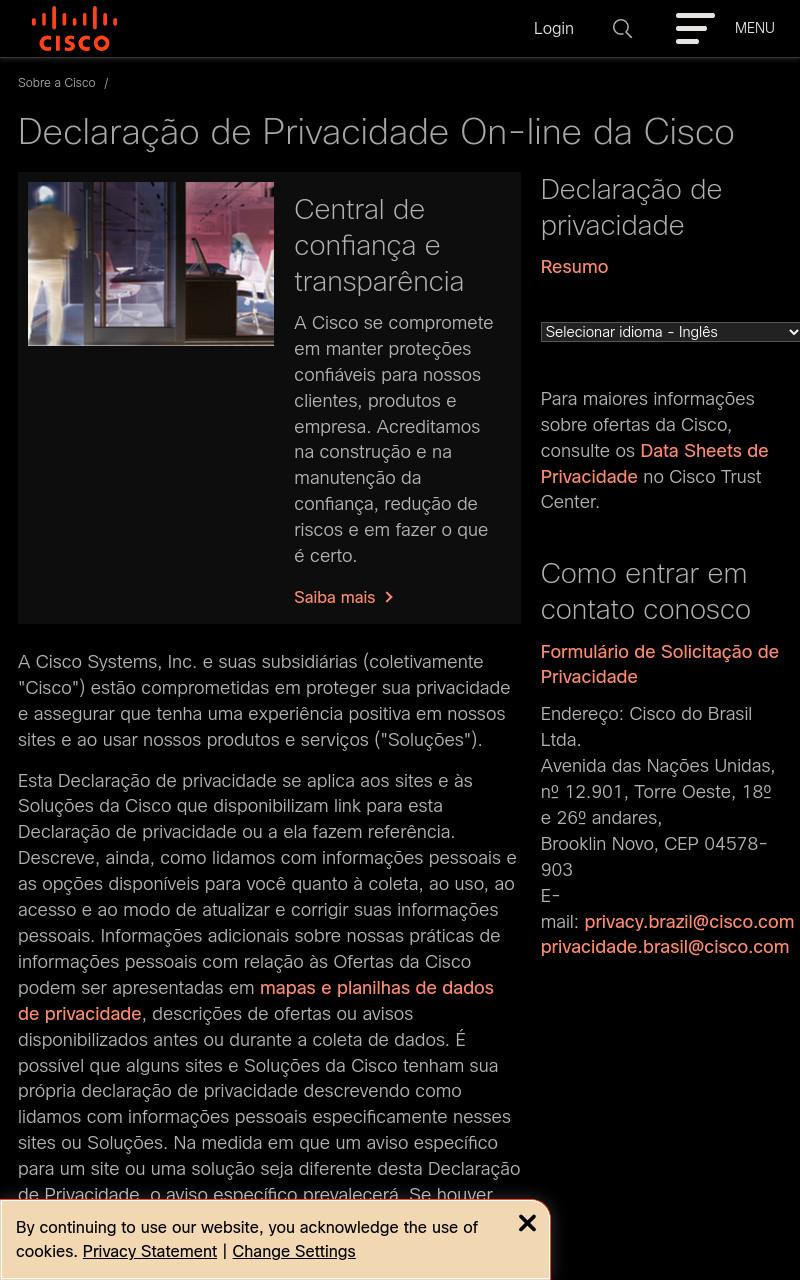Go to Sobre a Cisco breadcrumb

tap(57, 83)
